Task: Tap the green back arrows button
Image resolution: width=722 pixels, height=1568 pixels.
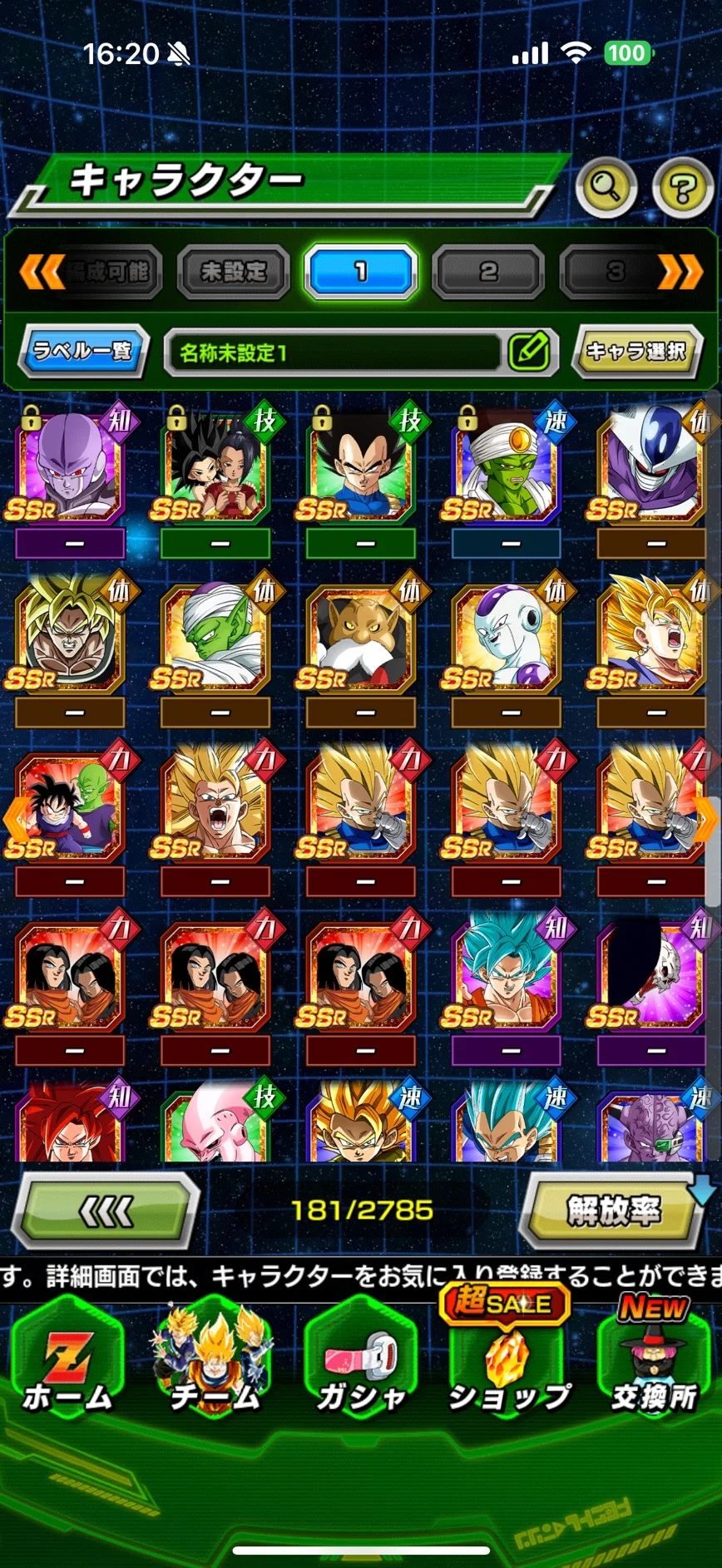Action: (x=106, y=1211)
